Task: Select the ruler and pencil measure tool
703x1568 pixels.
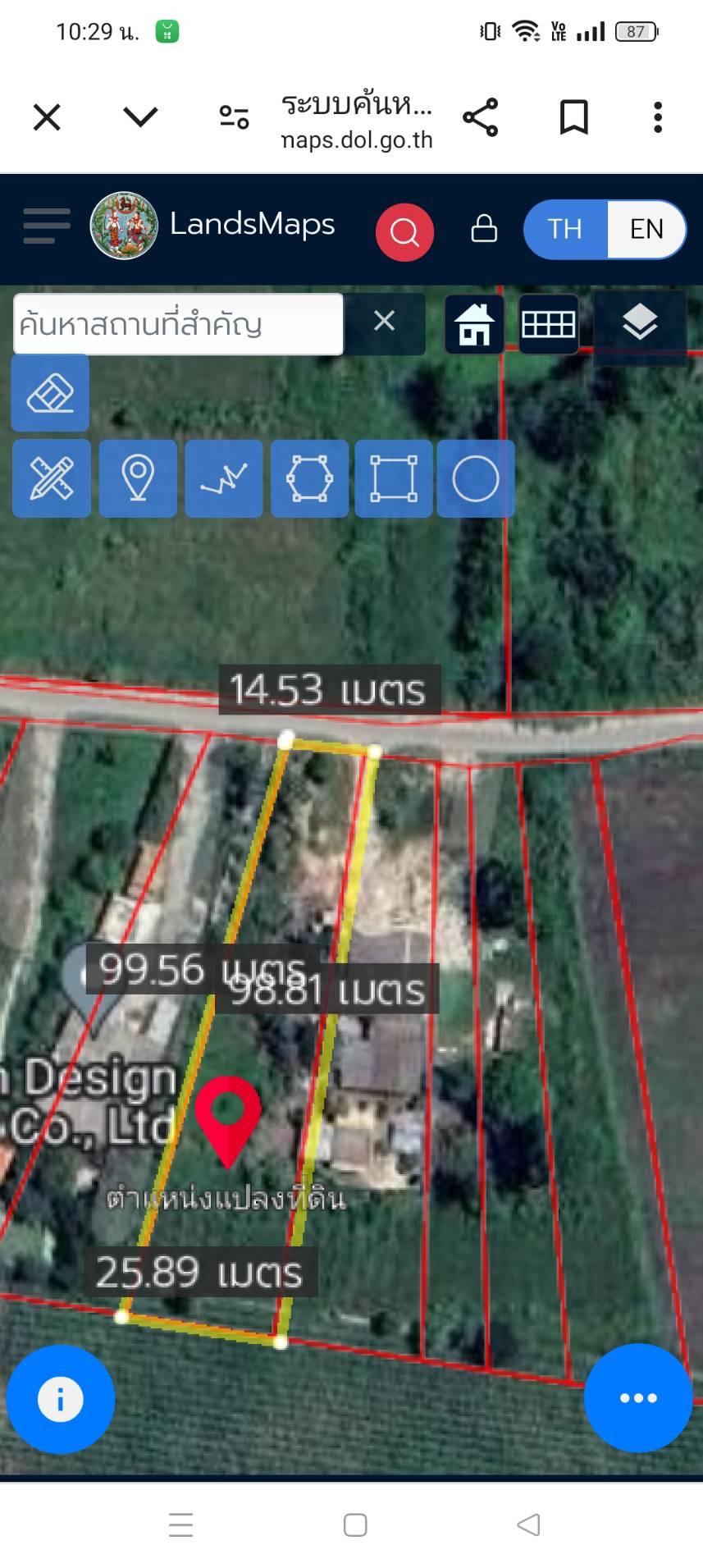Action: click(x=52, y=478)
